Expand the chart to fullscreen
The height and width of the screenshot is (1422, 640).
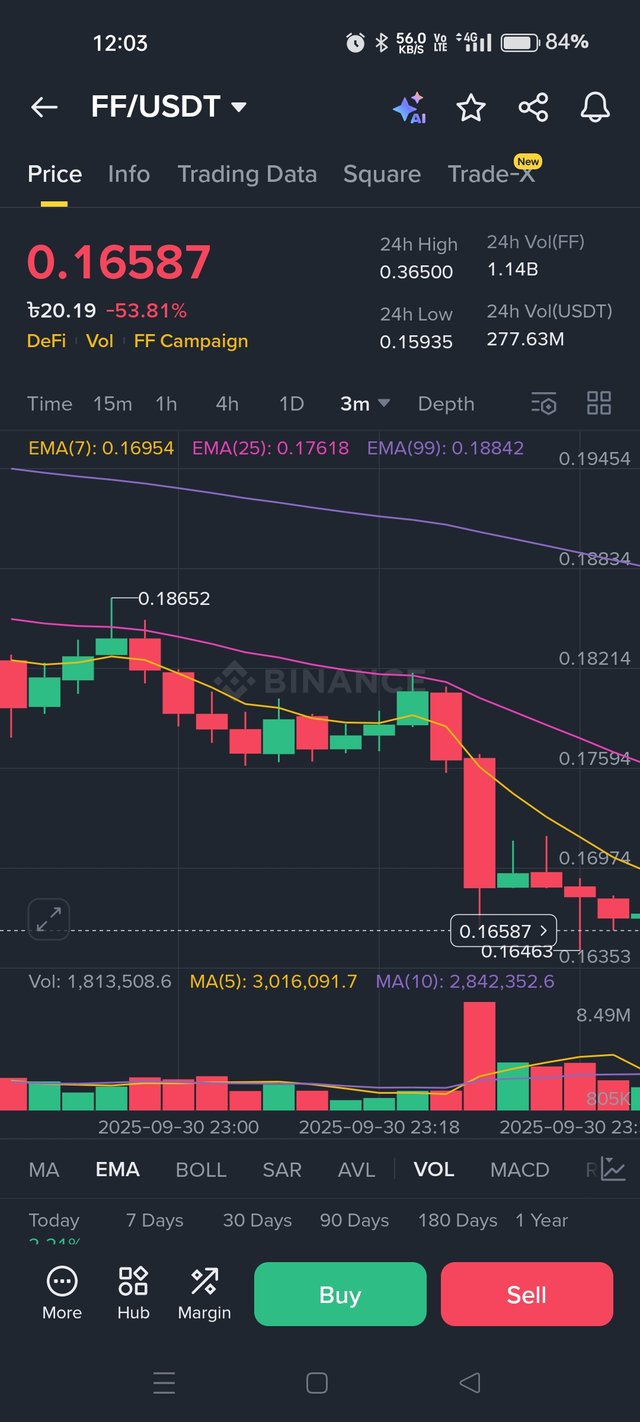tap(49, 919)
